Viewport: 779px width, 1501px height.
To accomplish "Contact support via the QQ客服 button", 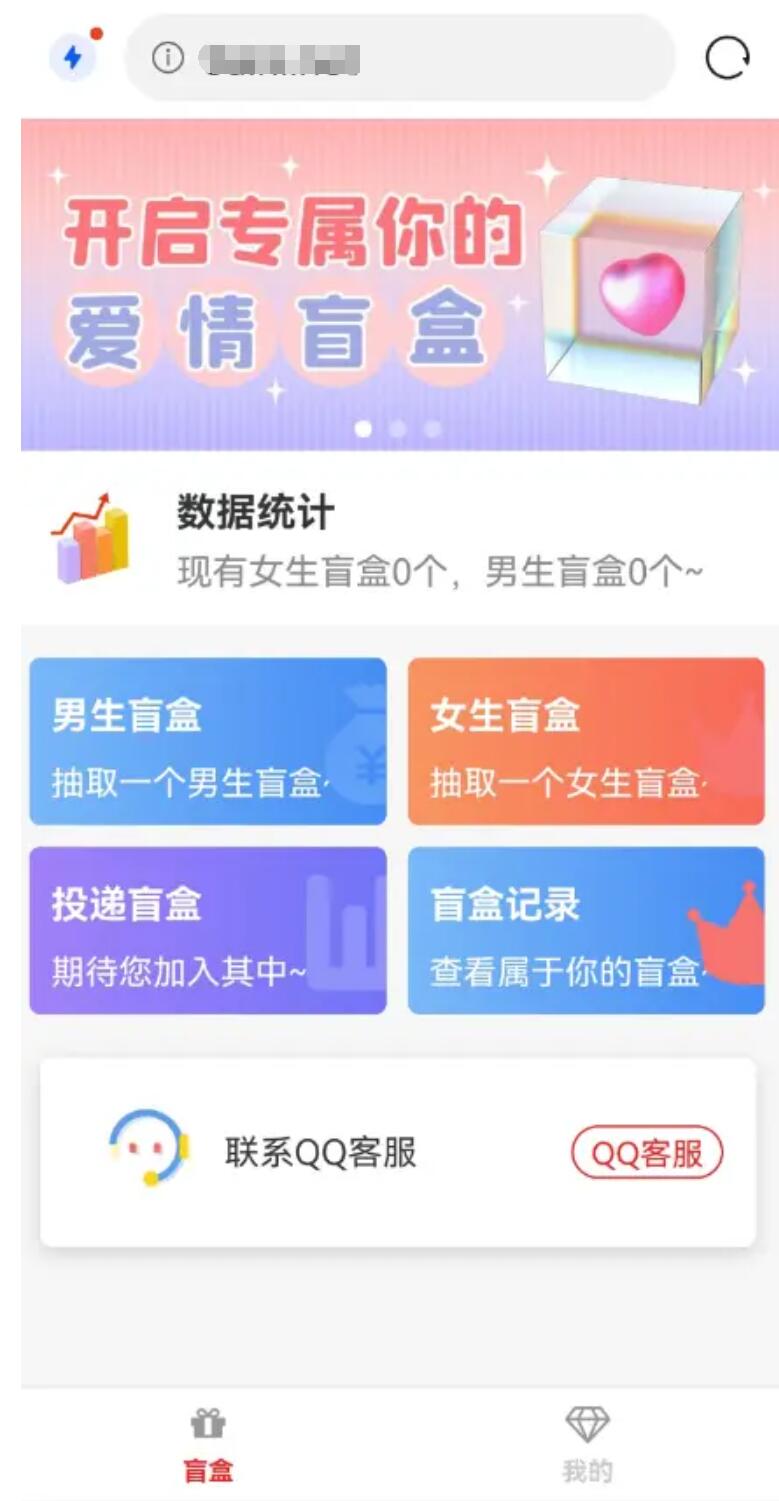I will point(647,1153).
